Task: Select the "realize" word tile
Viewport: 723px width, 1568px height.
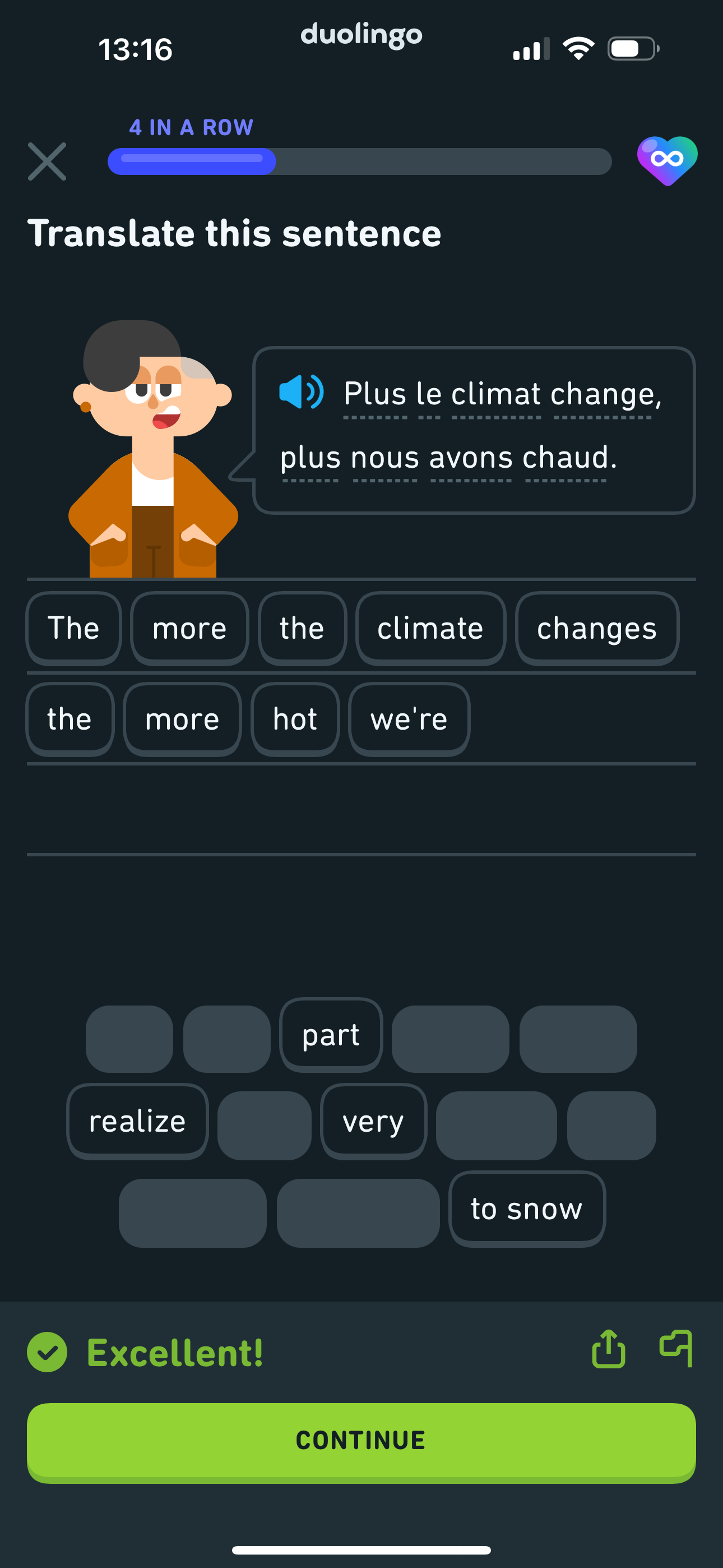Action: tap(137, 1121)
